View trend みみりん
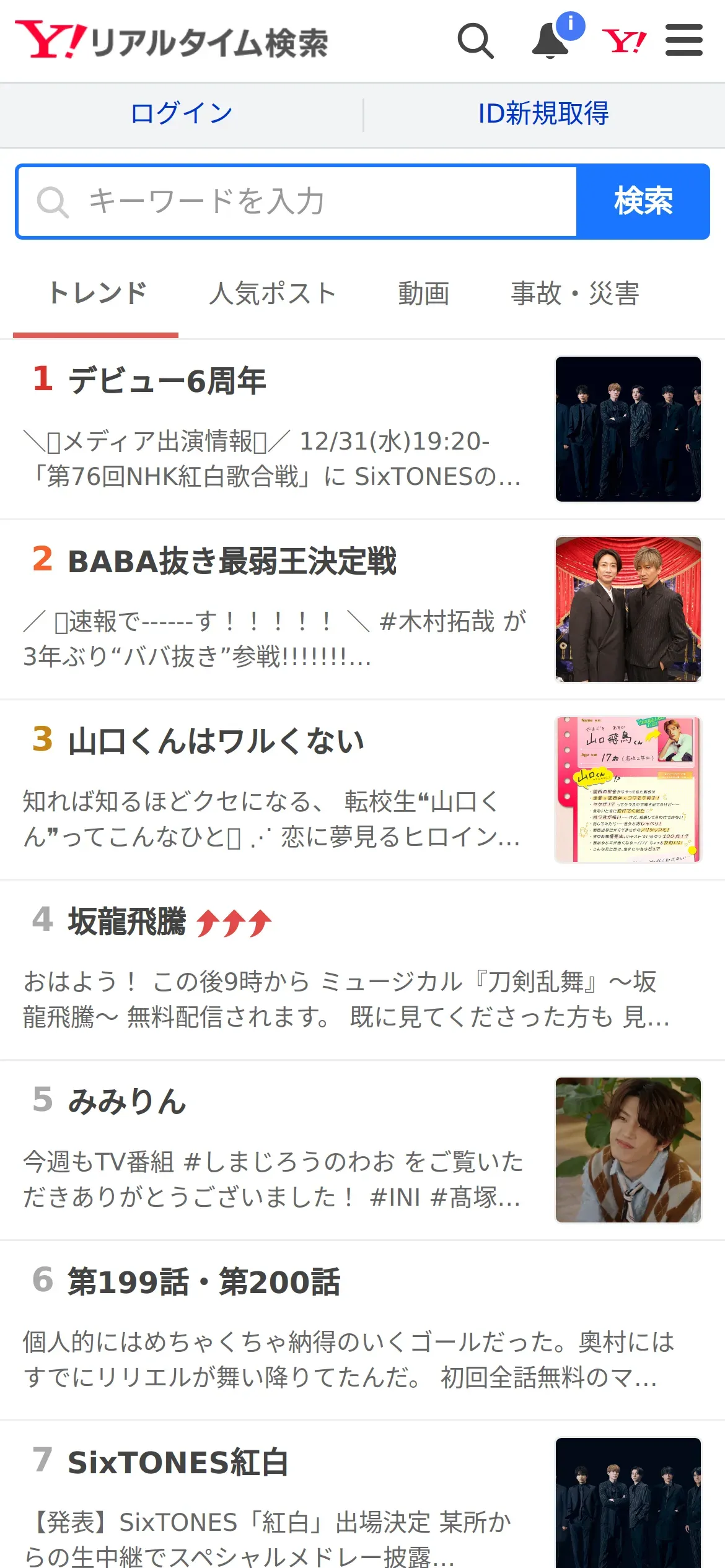Image resolution: width=725 pixels, height=1568 pixels. click(127, 1102)
